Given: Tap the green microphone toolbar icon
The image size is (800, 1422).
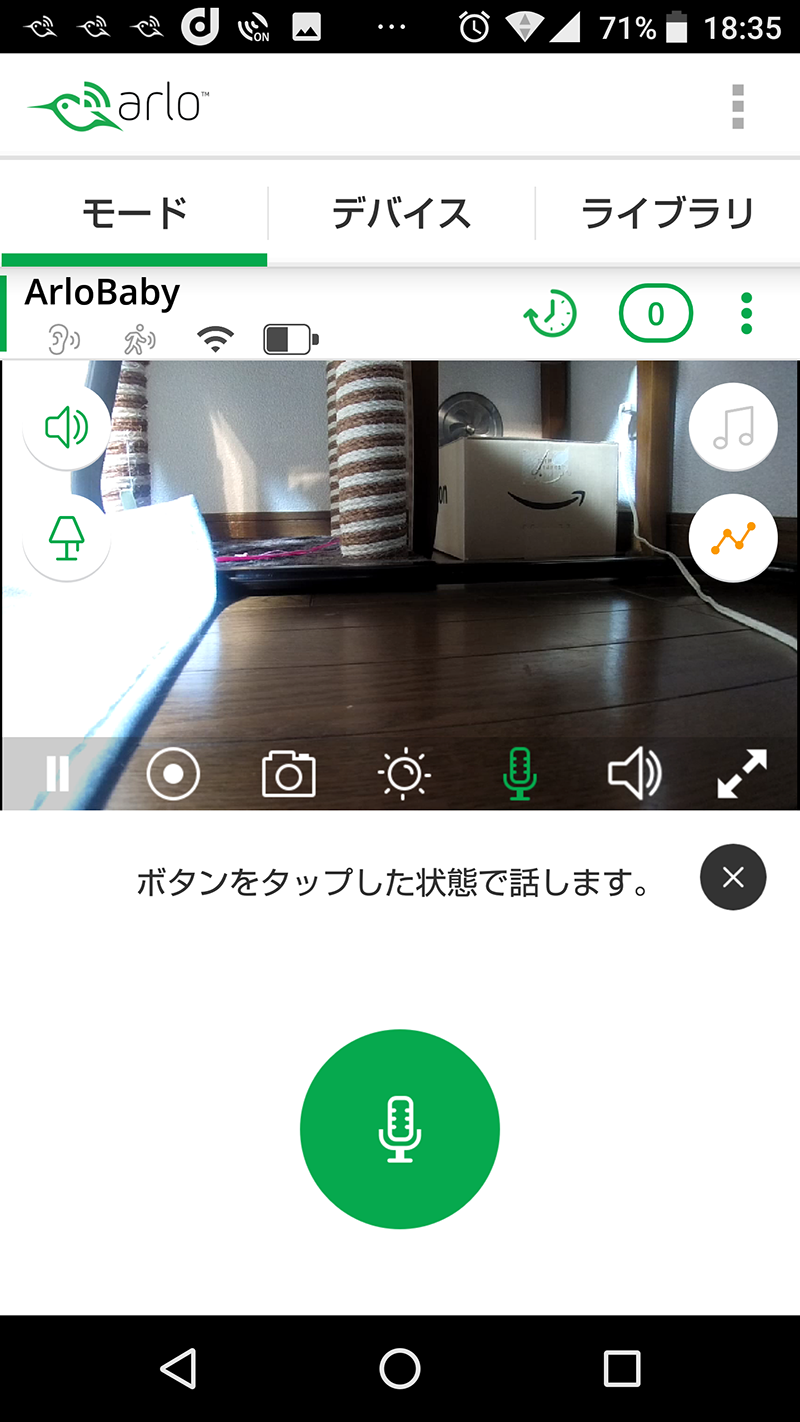Looking at the screenshot, I should point(519,775).
